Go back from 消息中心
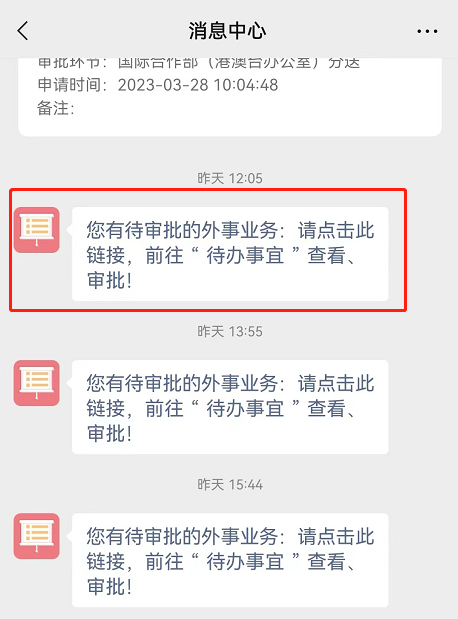 23,31
